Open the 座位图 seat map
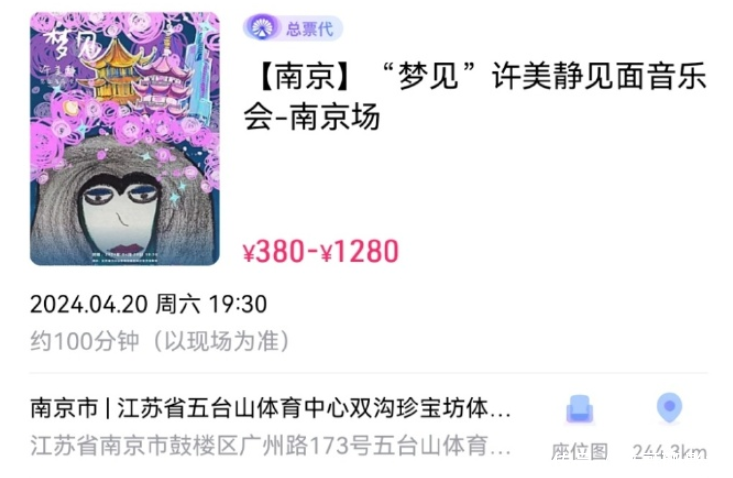Image resolution: width=733 pixels, height=478 pixels. point(579,424)
